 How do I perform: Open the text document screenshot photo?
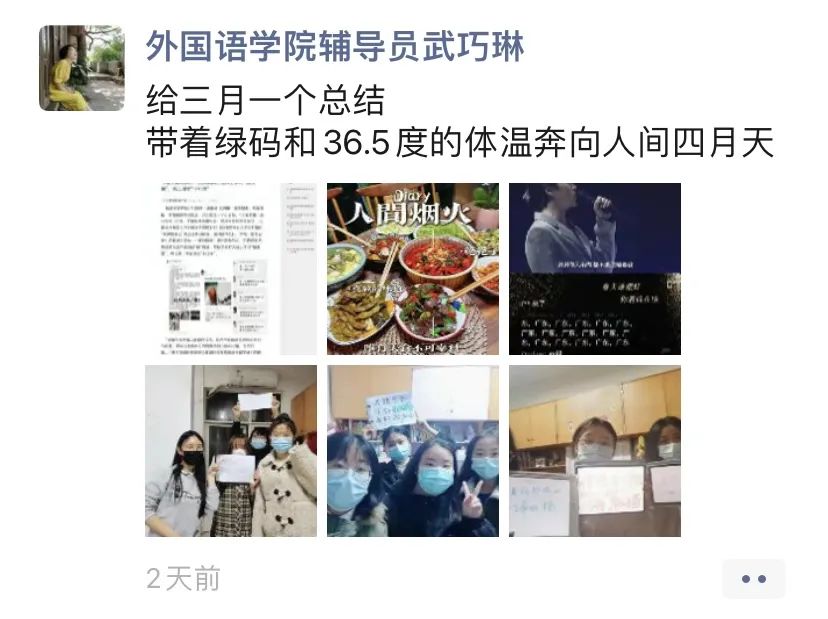pos(231,269)
